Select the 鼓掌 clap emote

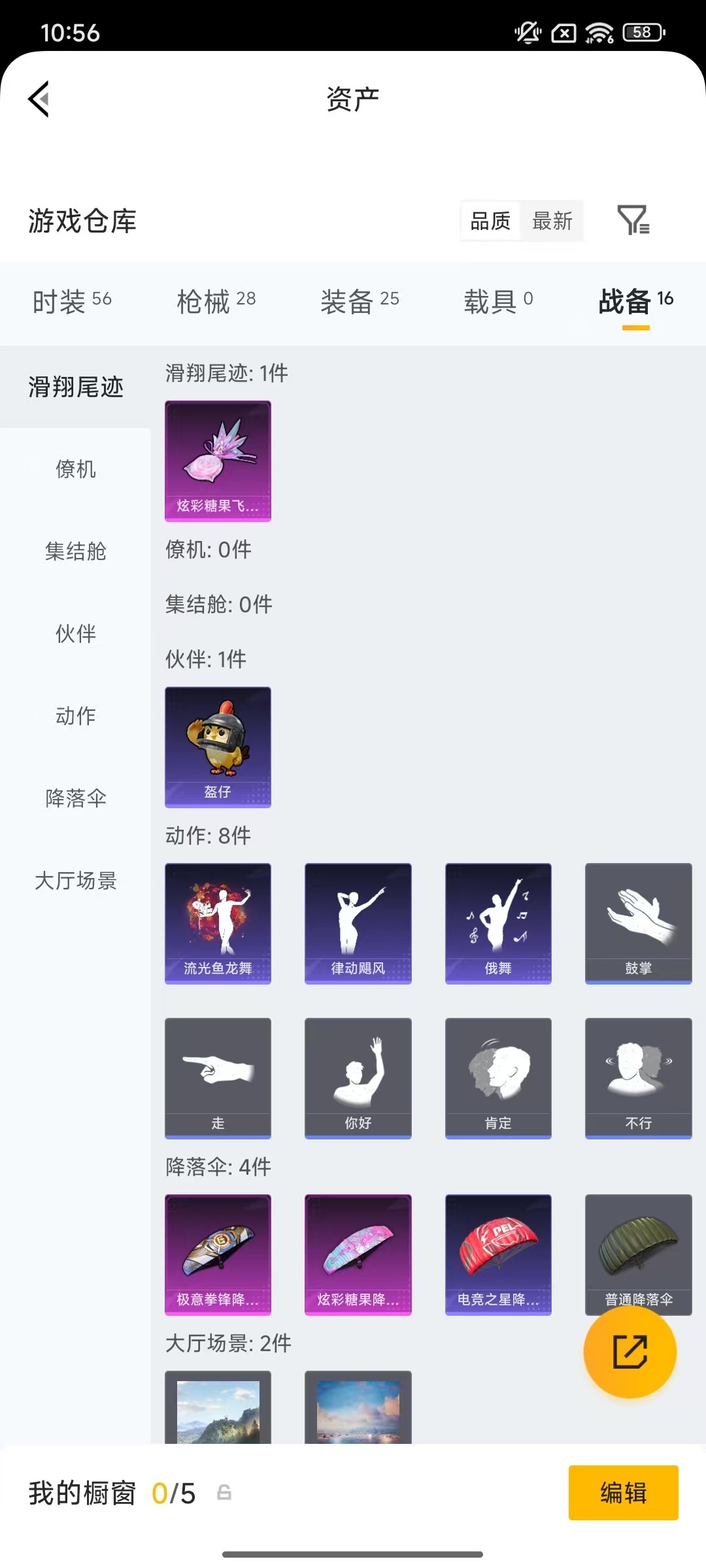[x=638, y=923]
